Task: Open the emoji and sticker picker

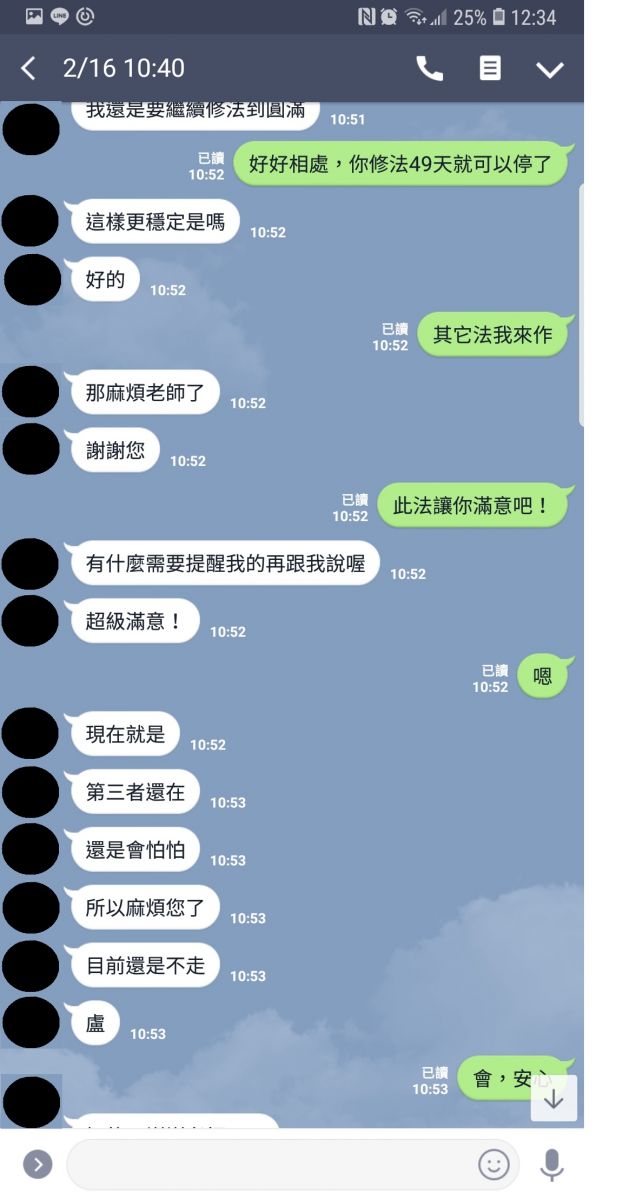Action: [x=493, y=1164]
